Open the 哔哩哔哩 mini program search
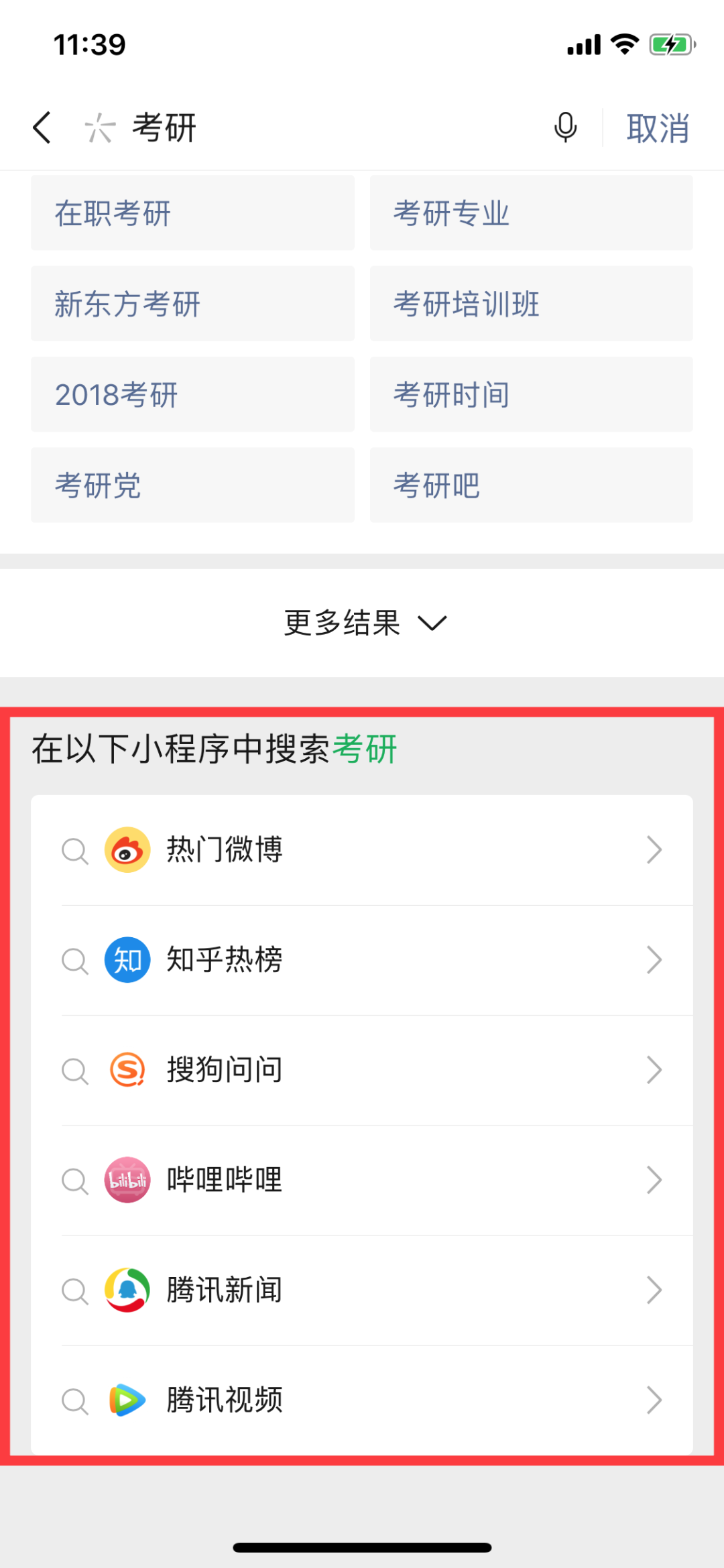Viewport: 724px width, 1568px height. point(362,1180)
